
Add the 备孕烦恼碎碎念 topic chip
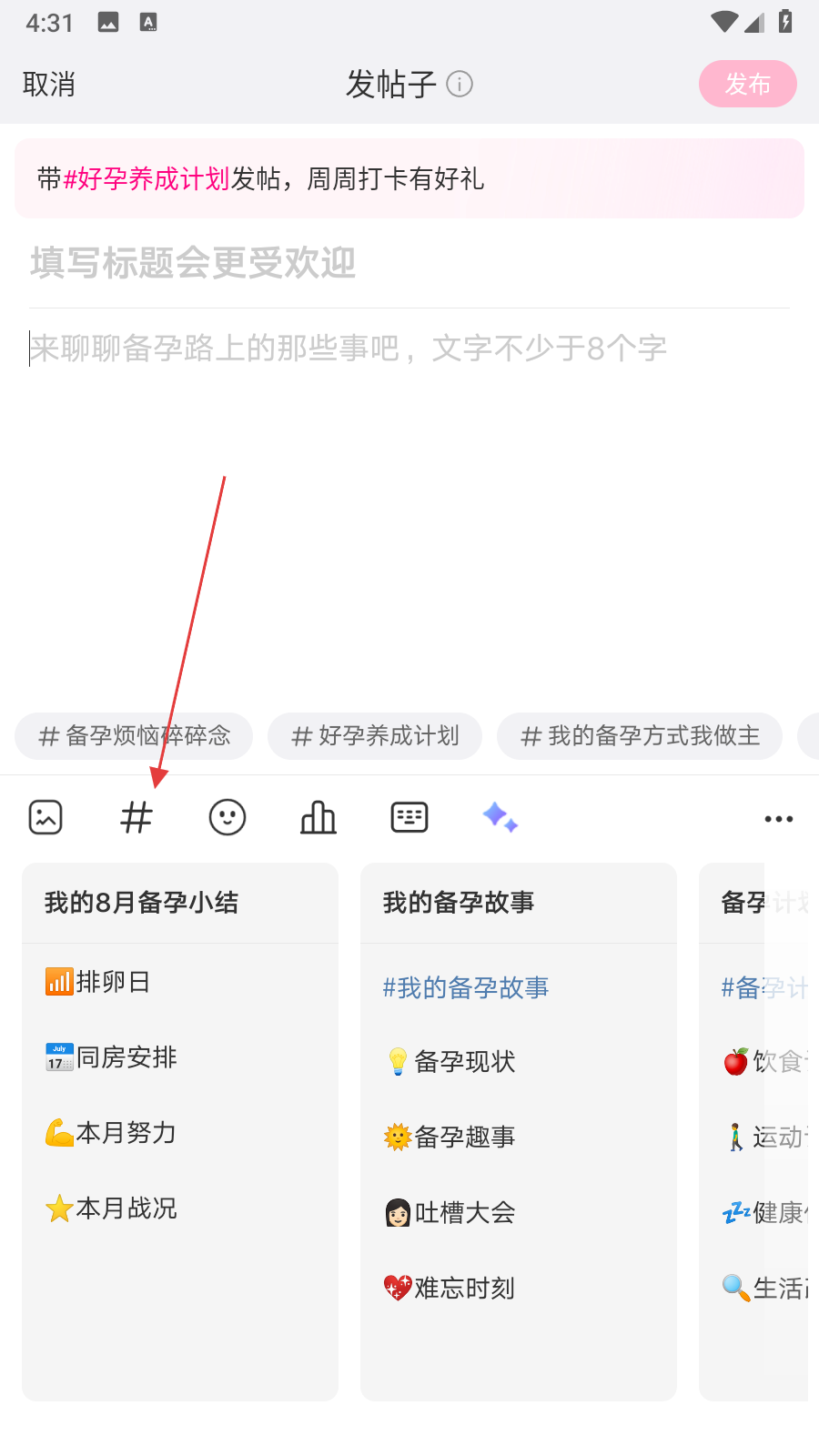tap(134, 736)
